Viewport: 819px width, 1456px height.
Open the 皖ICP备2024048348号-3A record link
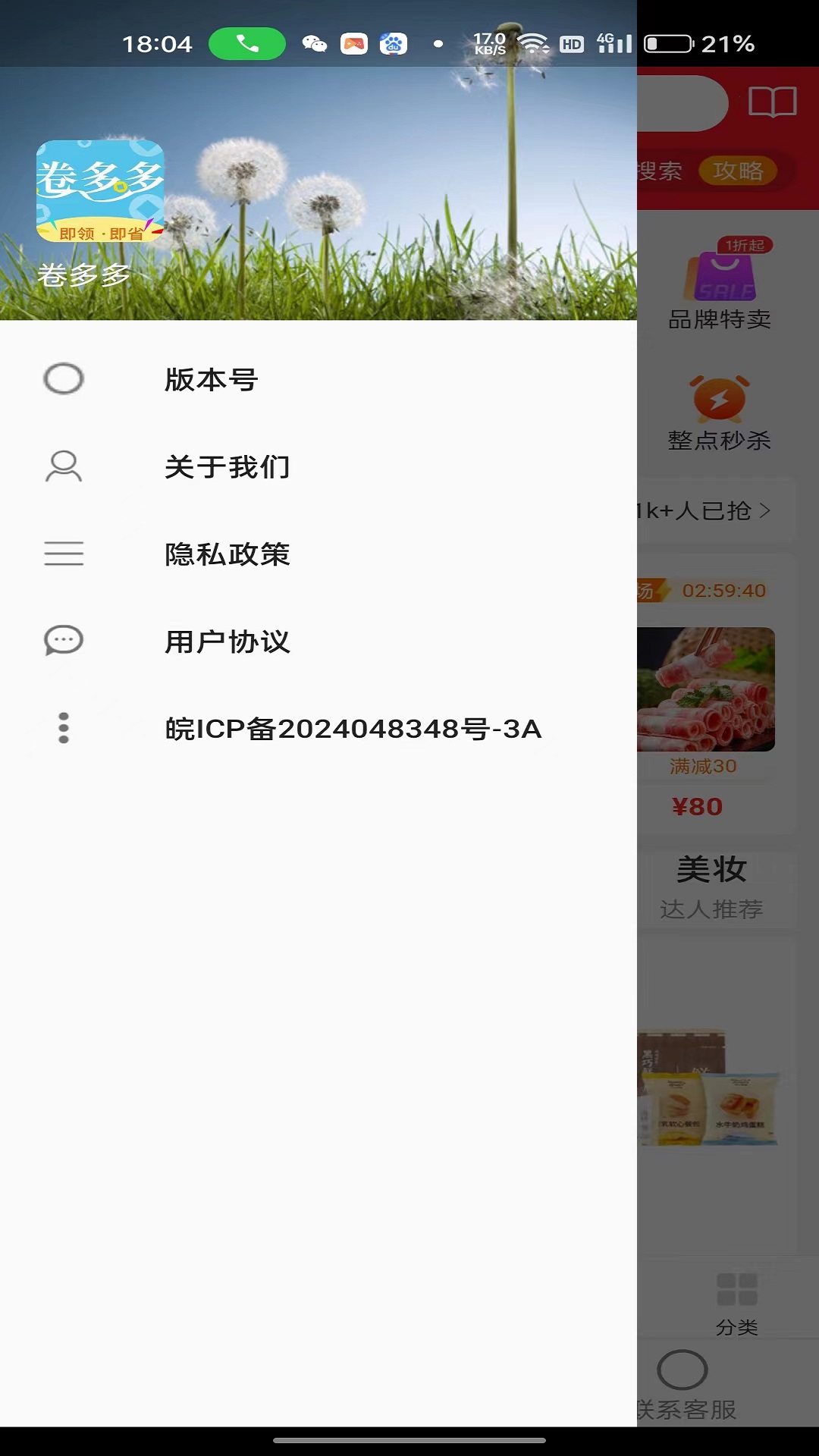pyautogui.click(x=353, y=729)
